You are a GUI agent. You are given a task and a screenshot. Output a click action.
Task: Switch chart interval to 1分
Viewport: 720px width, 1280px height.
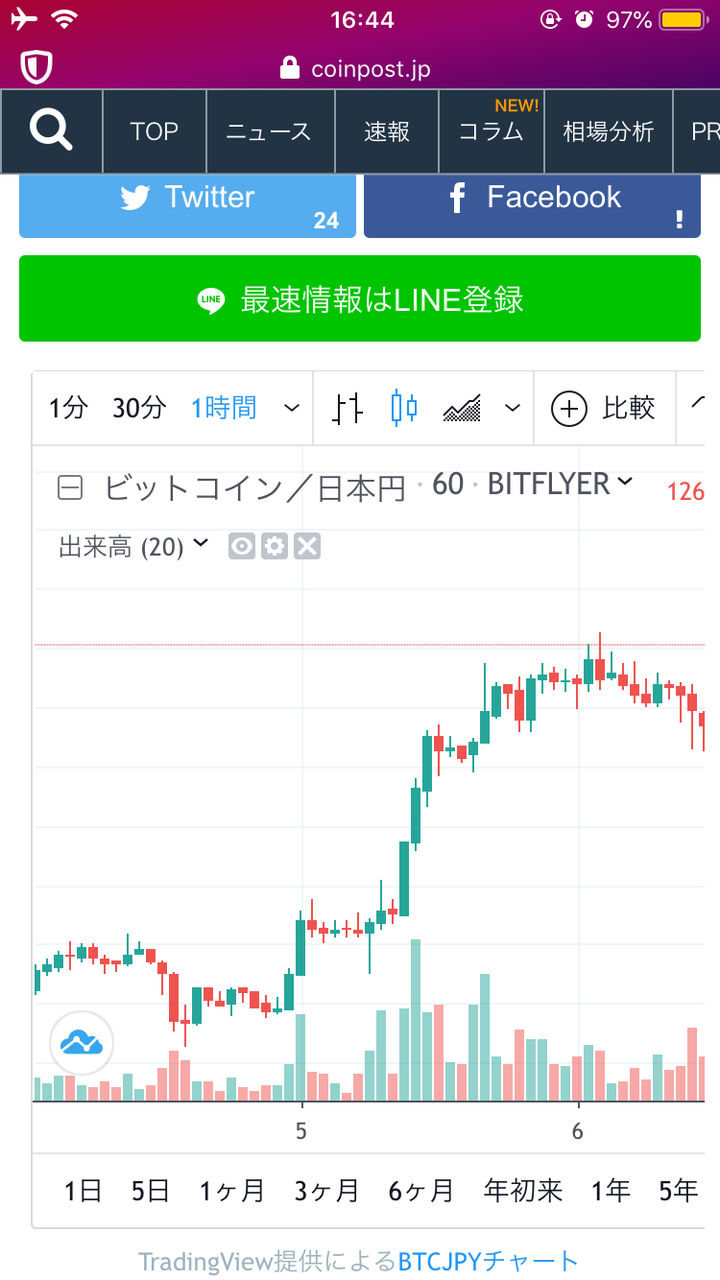(66, 408)
